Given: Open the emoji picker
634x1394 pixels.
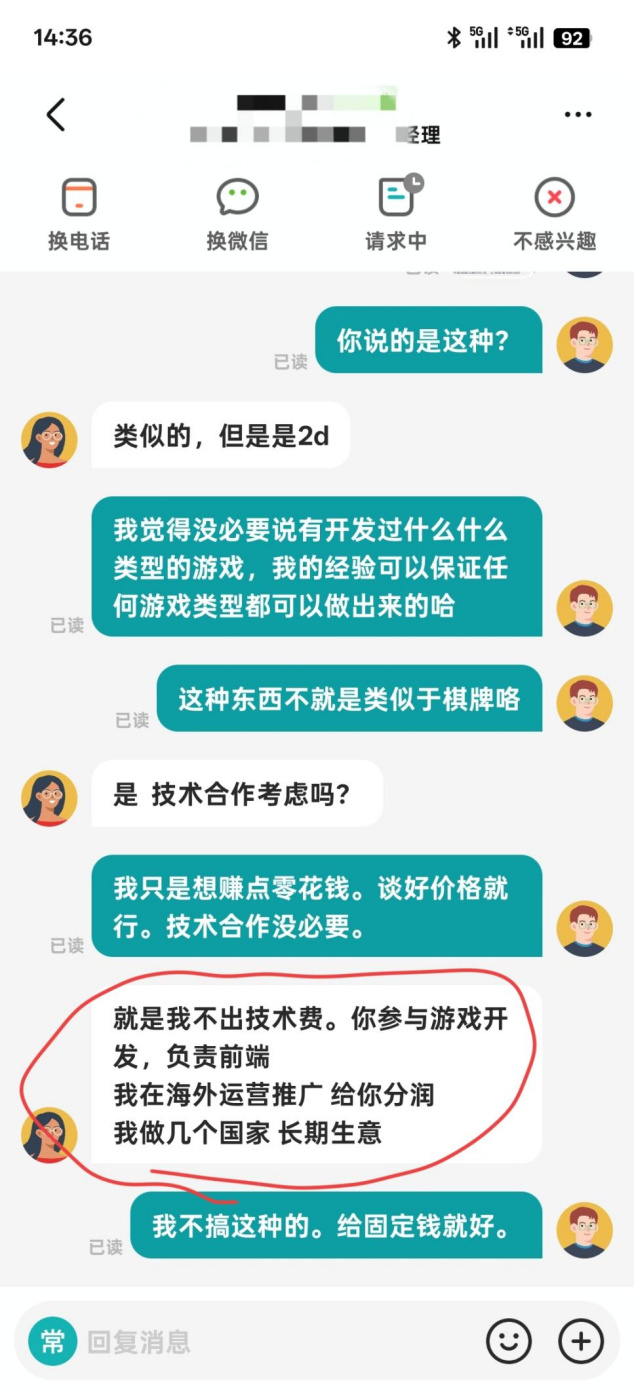Looking at the screenshot, I should click(508, 1341).
